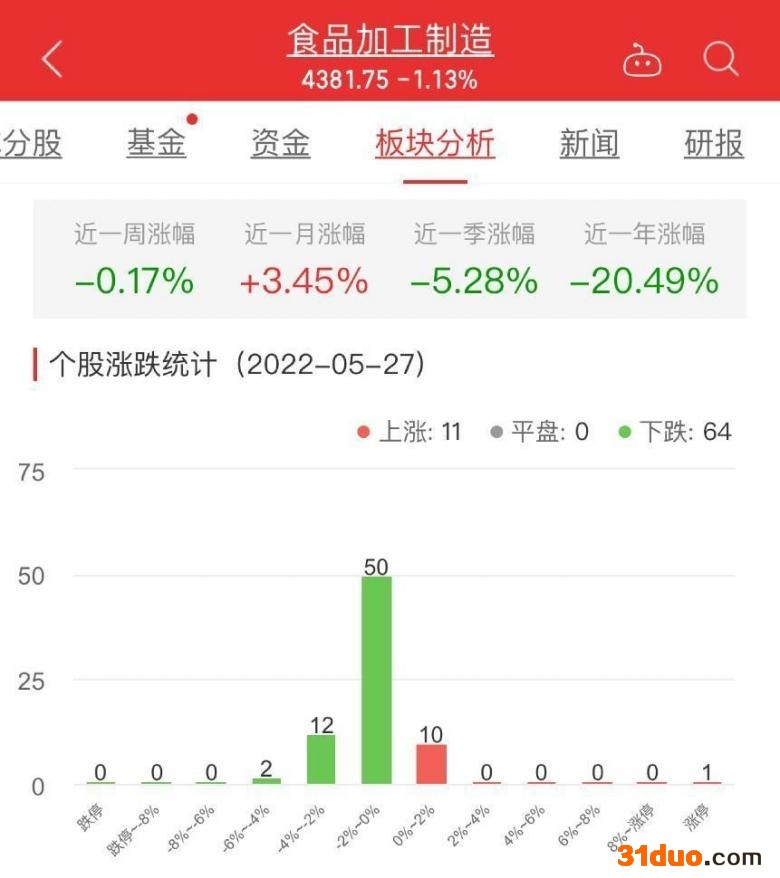Switch to the 成分股 tab
The width and height of the screenshot is (780, 878).
click(x=32, y=144)
